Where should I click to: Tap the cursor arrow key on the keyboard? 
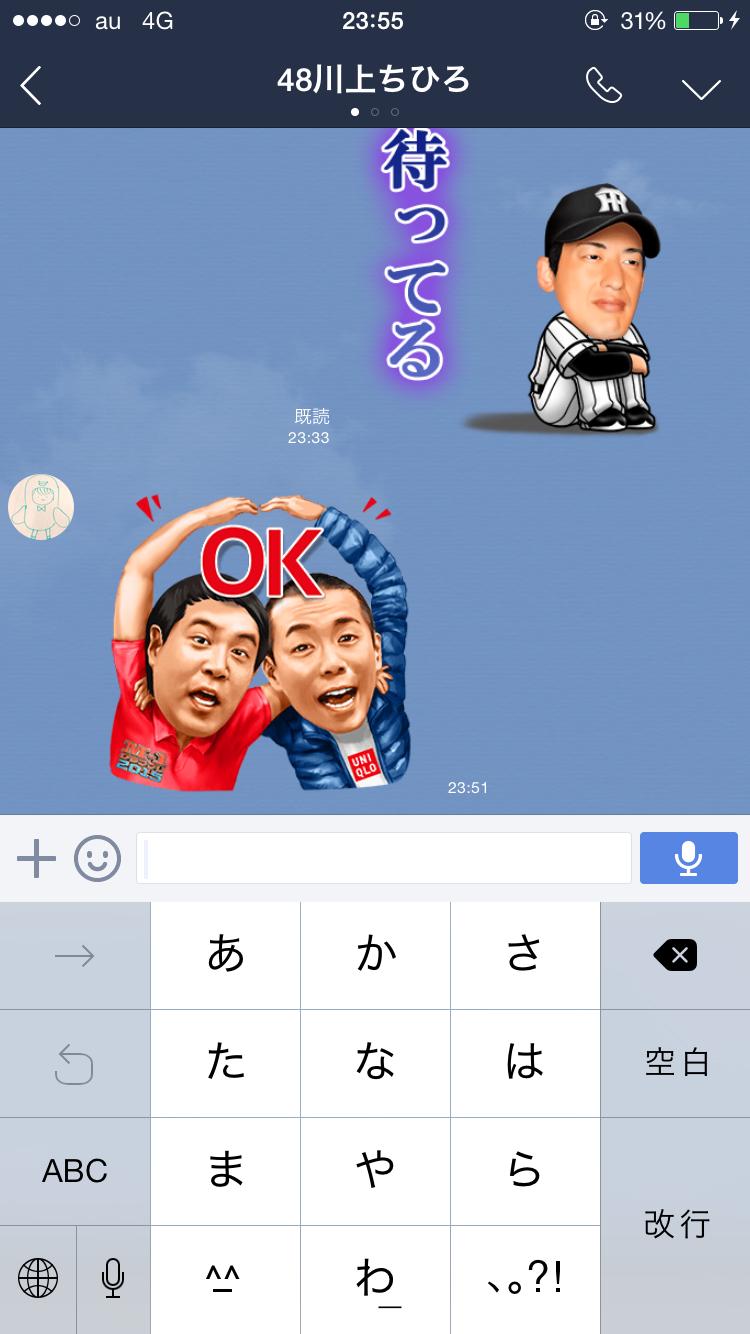[75, 955]
